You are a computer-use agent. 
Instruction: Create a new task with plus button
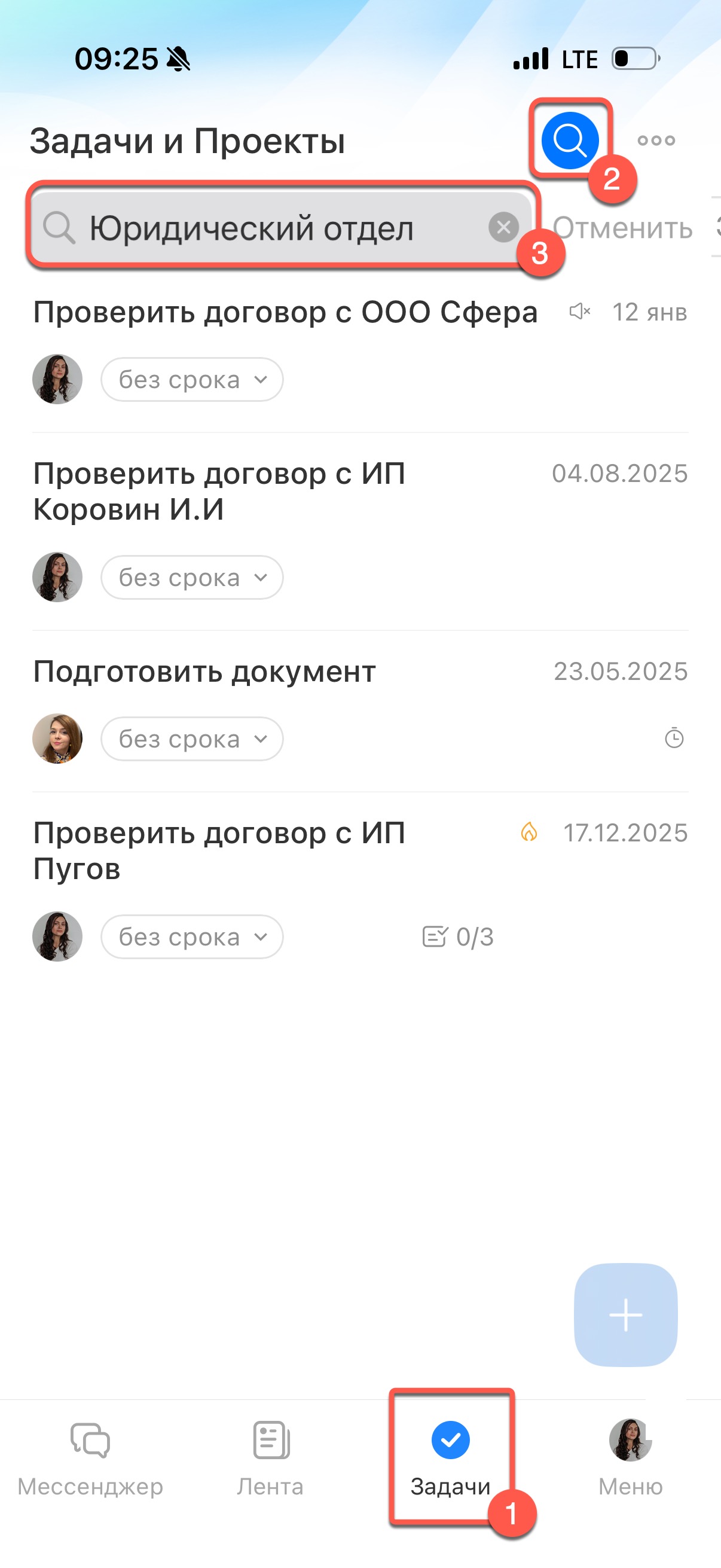pyautogui.click(x=625, y=1315)
